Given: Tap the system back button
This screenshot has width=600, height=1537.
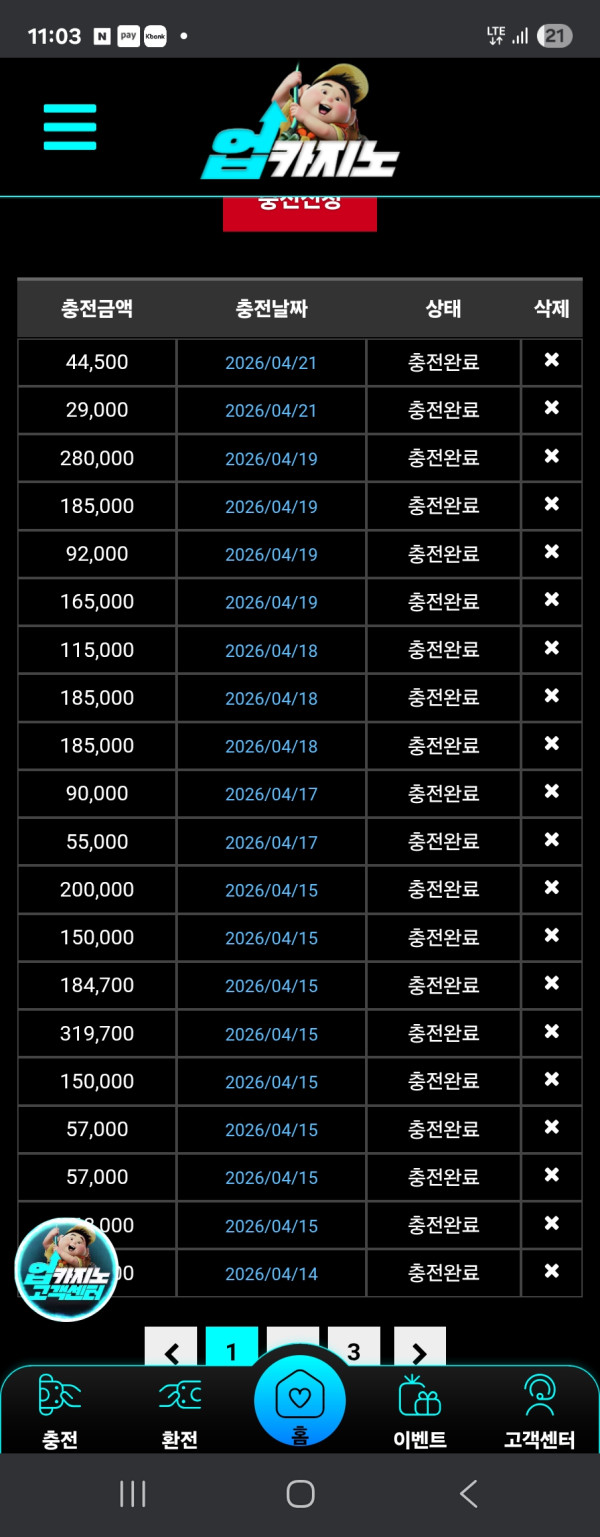Looking at the screenshot, I should 468,1494.
